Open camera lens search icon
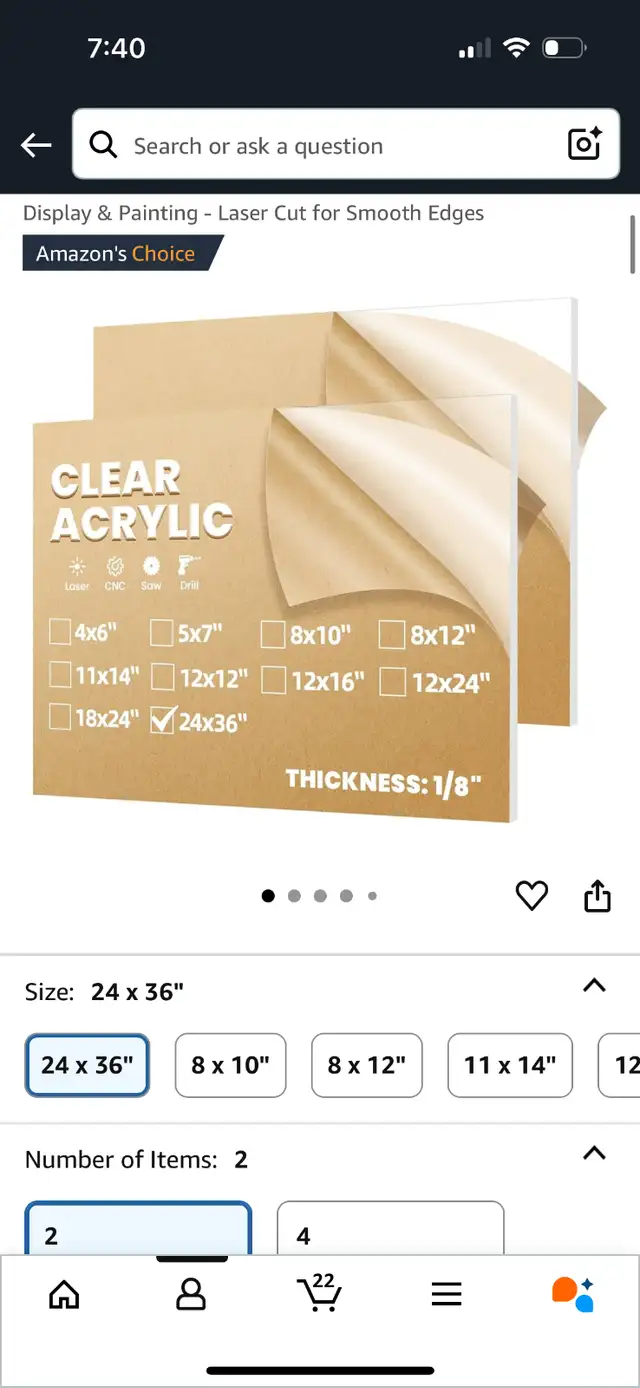 point(584,145)
